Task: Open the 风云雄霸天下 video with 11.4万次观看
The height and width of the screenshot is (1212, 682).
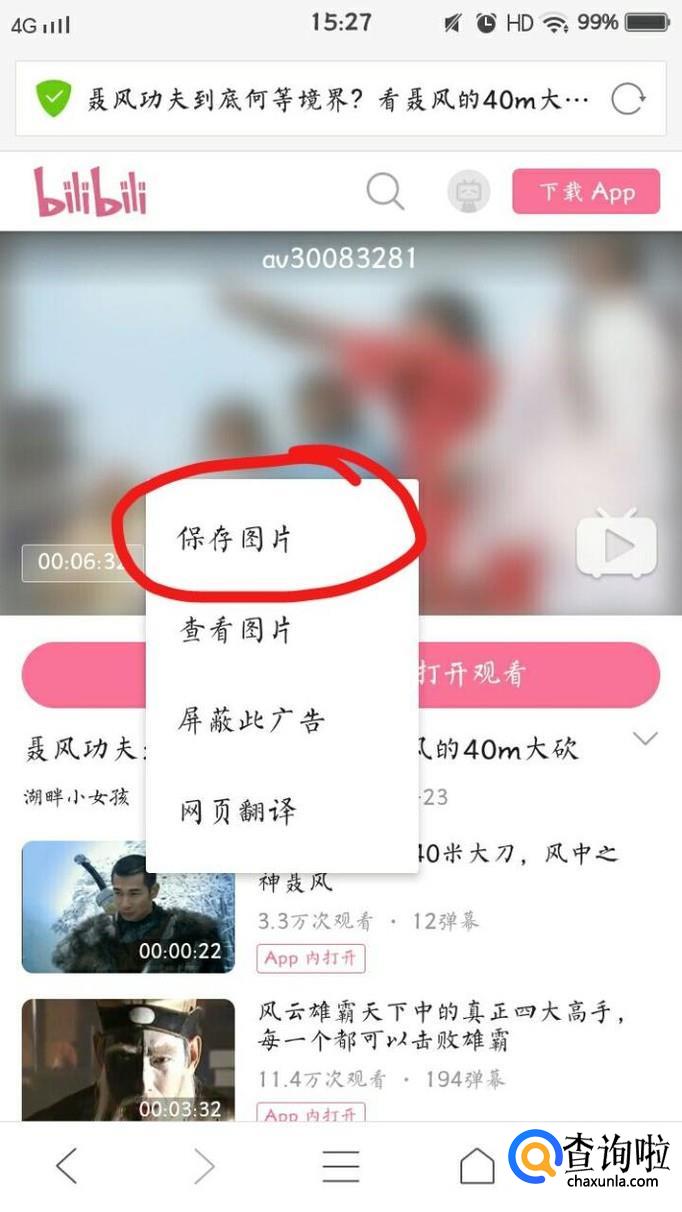Action: point(442,1026)
